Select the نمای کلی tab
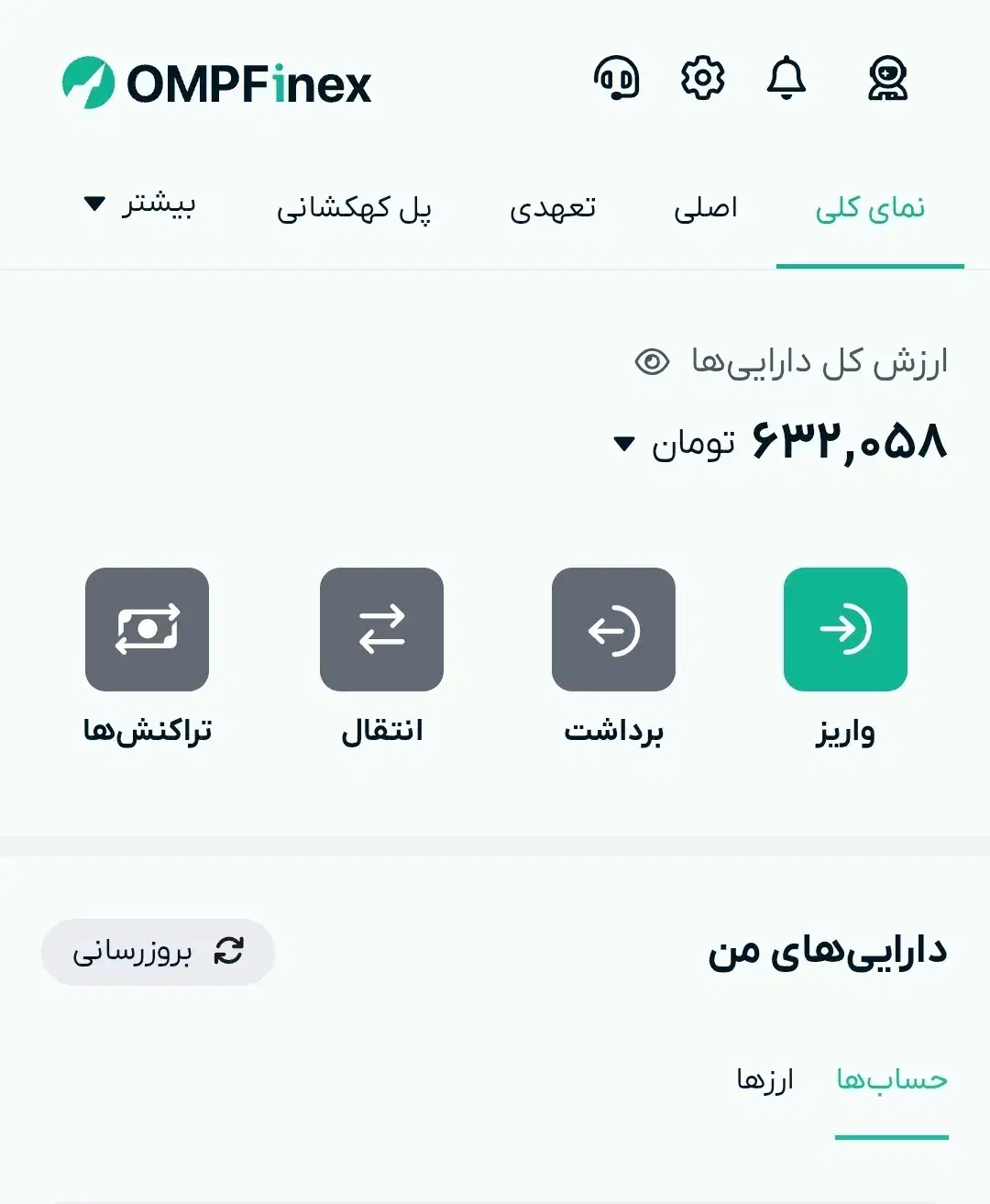990x1204 pixels. pos(870,209)
